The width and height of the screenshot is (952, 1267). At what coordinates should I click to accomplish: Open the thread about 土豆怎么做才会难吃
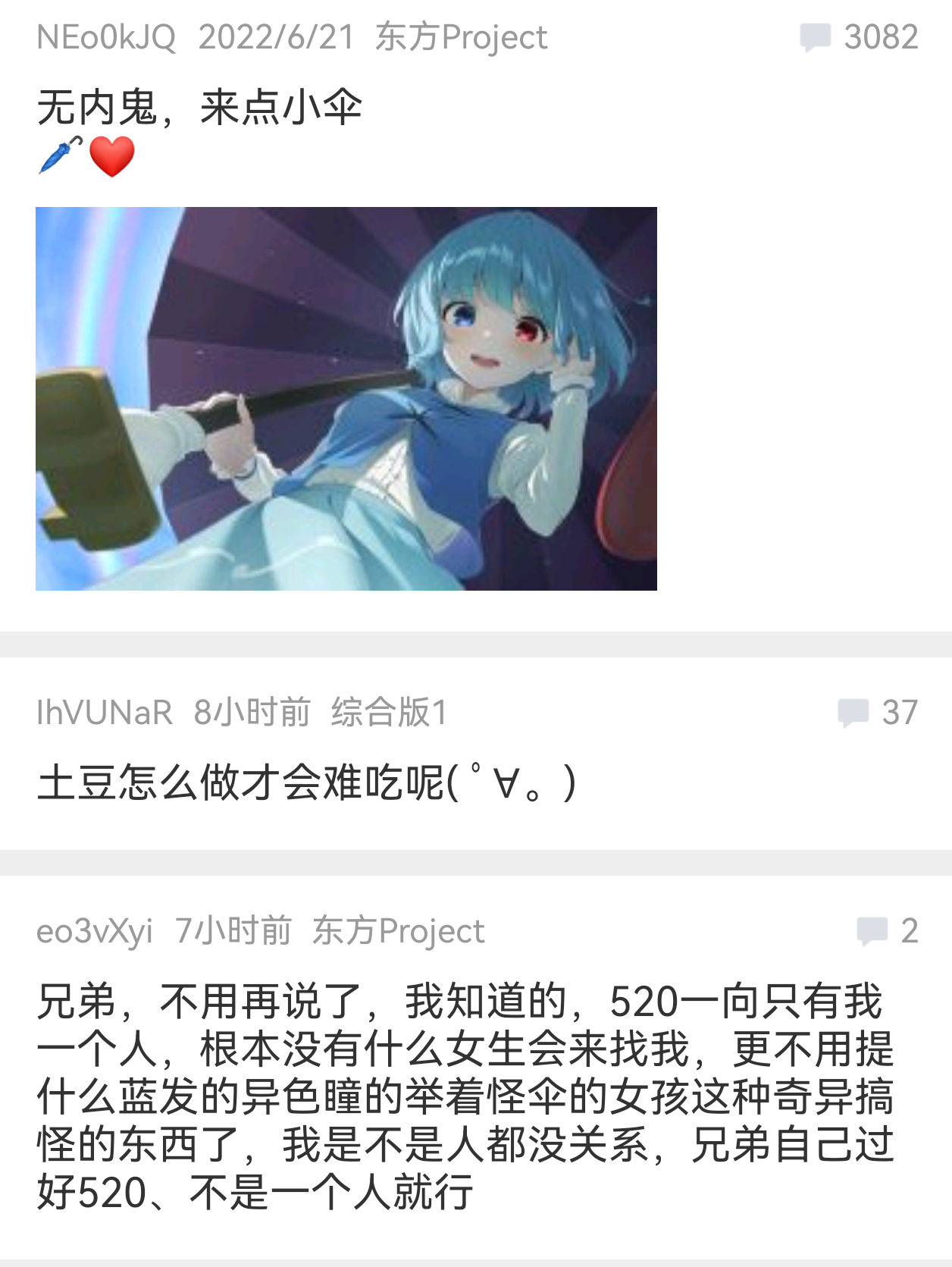[306, 782]
